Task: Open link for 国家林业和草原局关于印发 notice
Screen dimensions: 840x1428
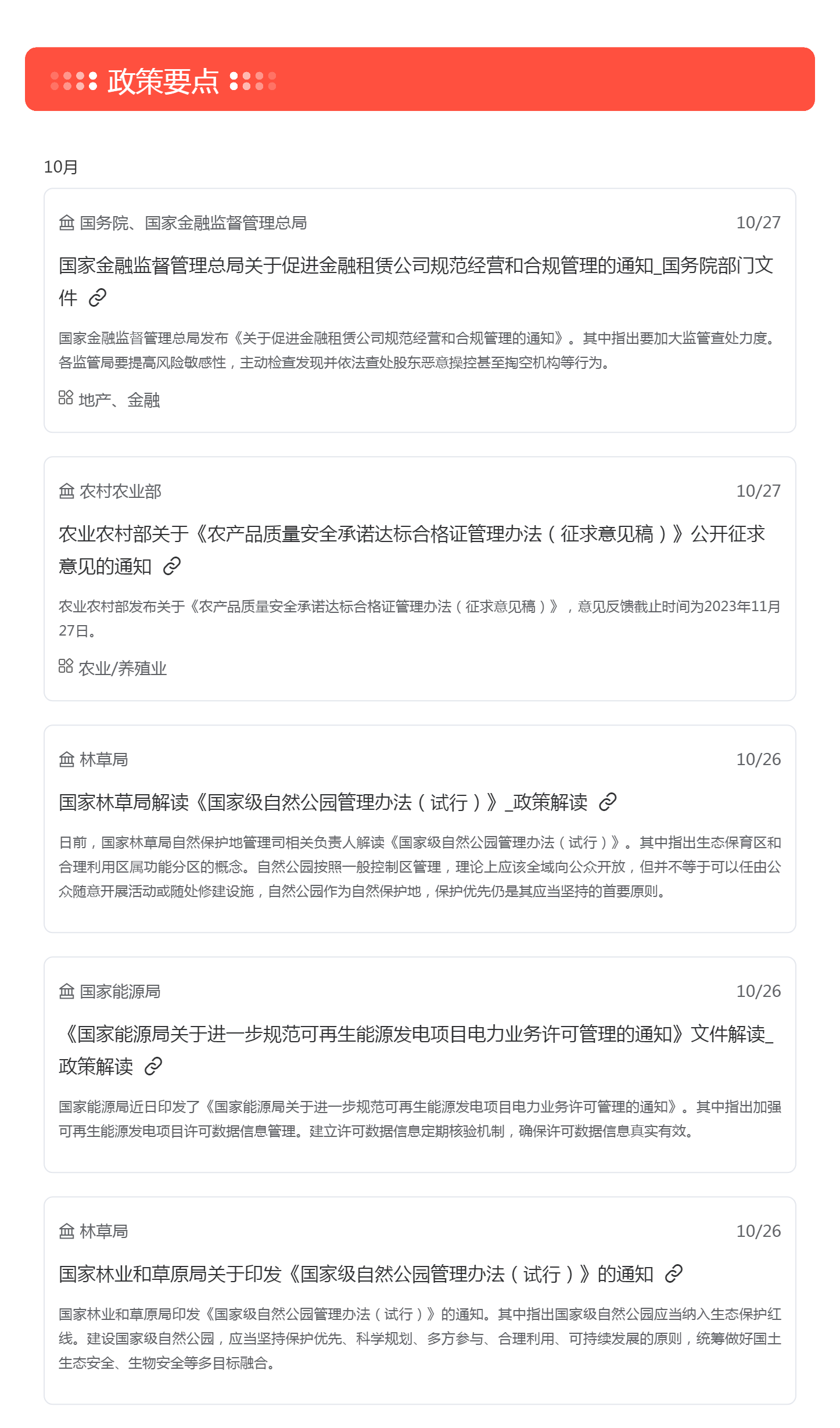Action: (x=674, y=1274)
